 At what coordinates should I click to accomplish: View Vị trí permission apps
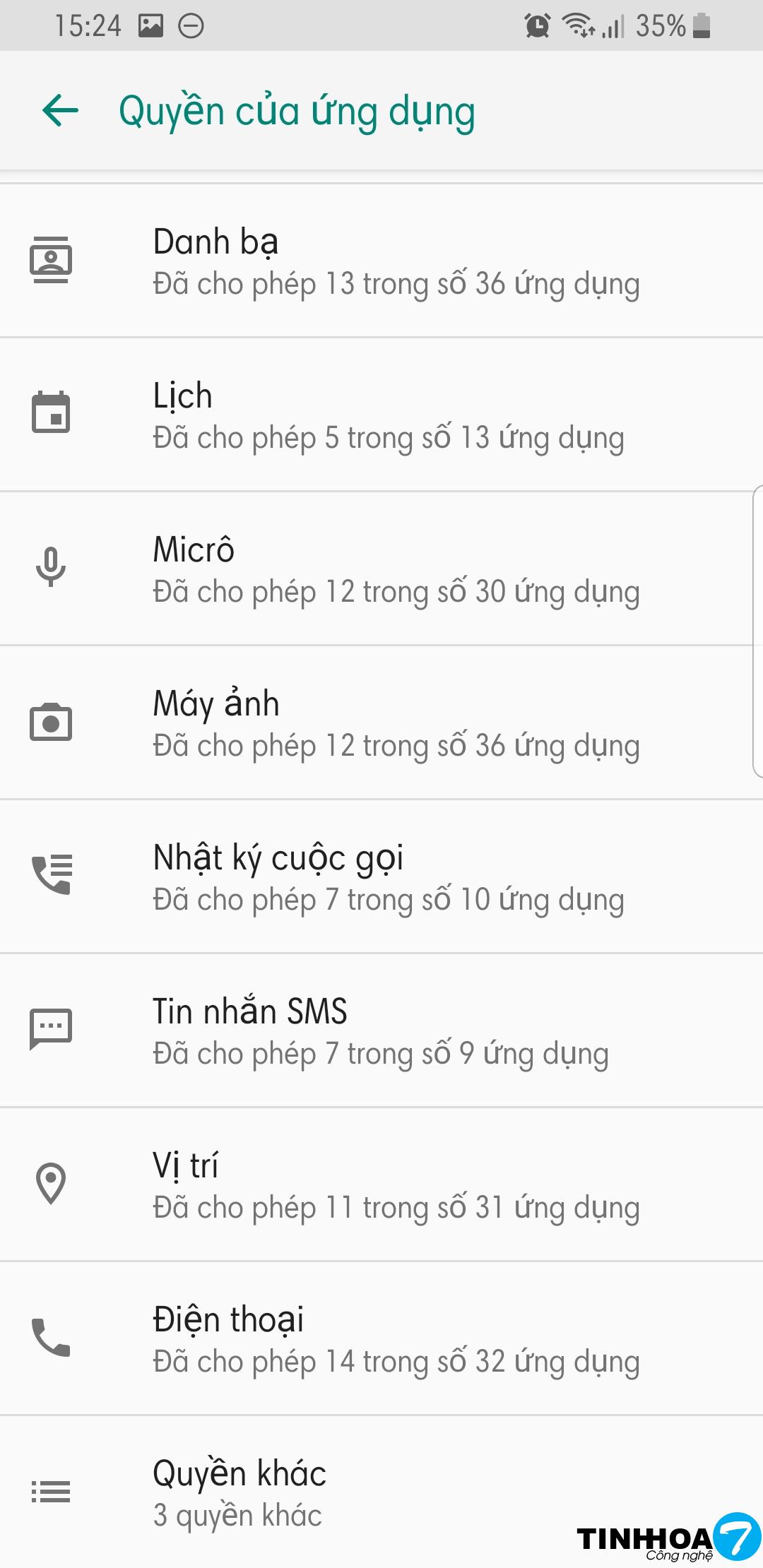(x=381, y=1185)
